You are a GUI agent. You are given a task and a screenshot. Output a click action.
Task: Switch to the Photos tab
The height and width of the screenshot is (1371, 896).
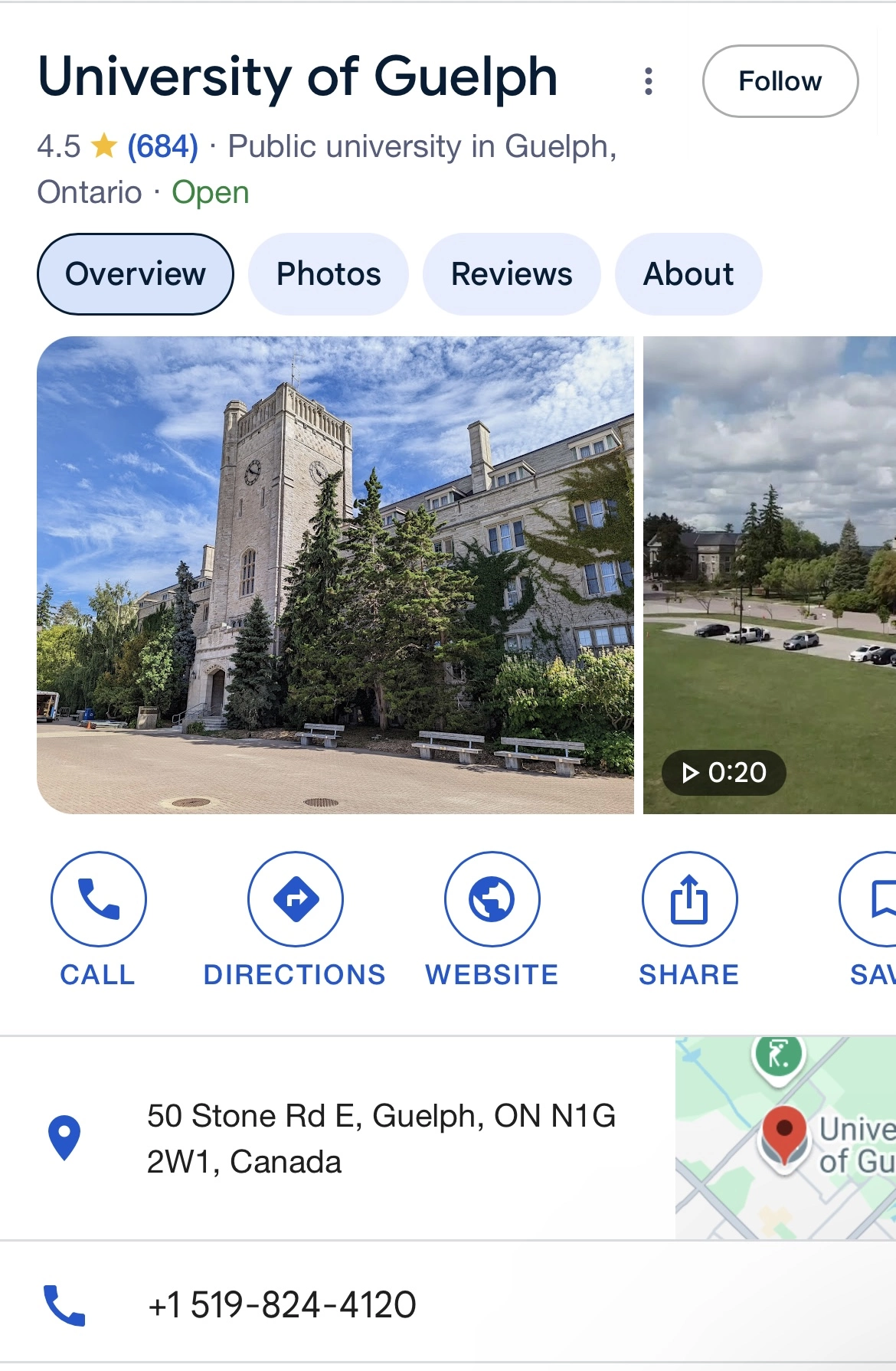(x=329, y=274)
